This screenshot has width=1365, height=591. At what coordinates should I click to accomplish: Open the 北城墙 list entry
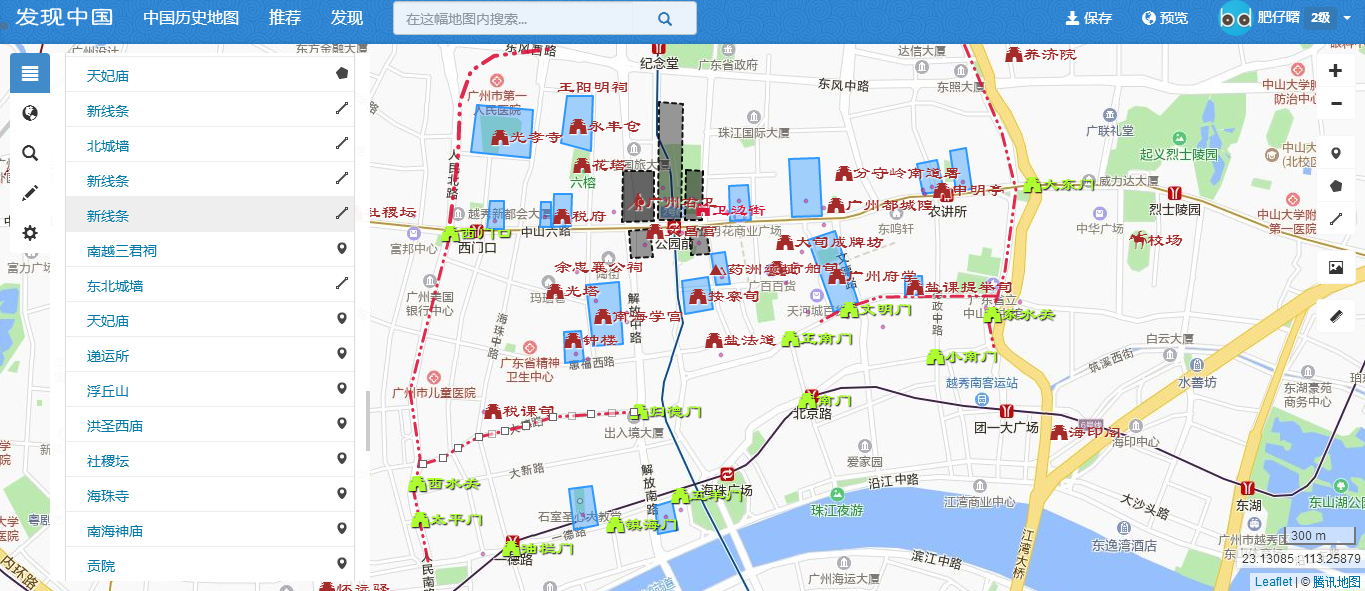coord(108,146)
